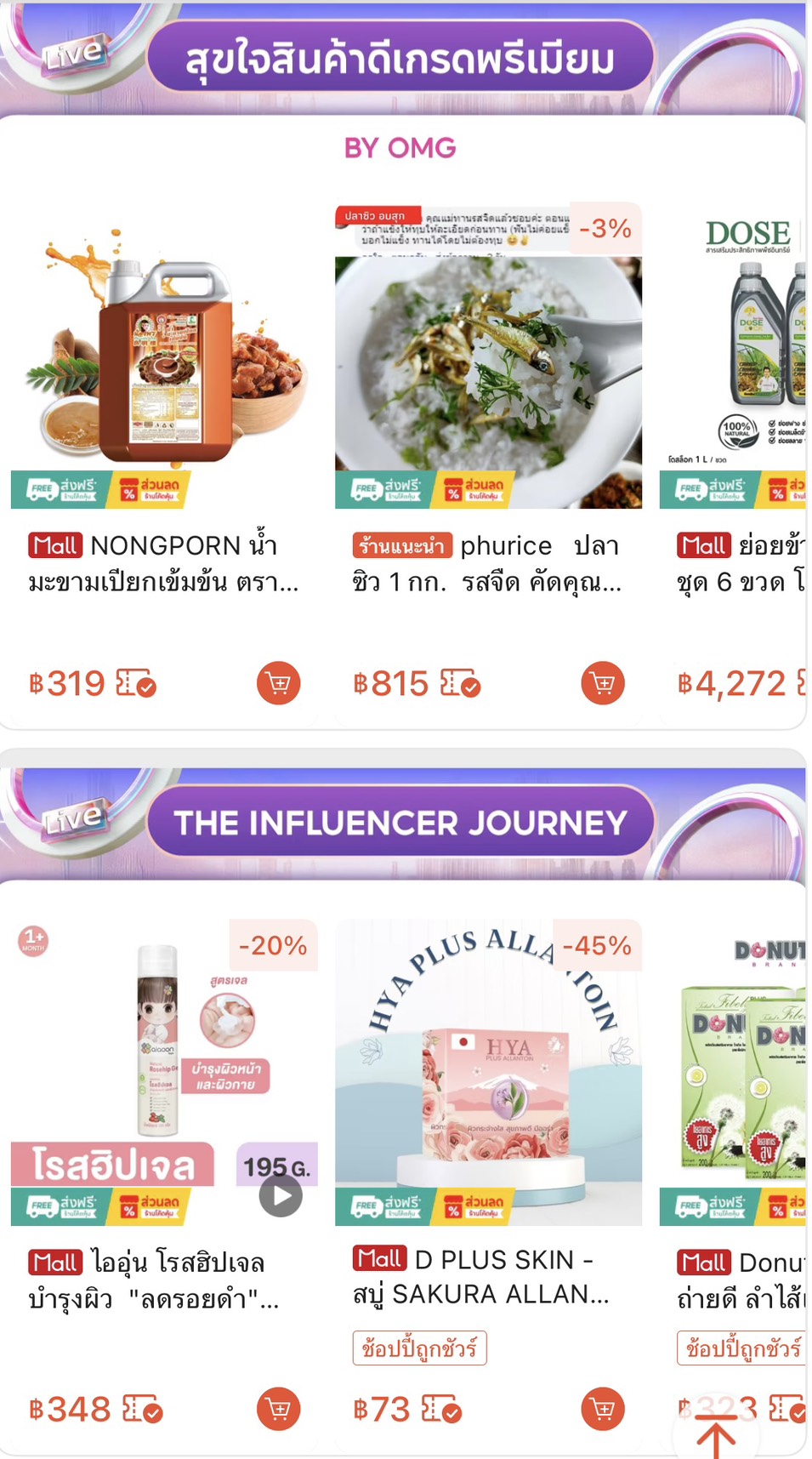The image size is (812, 1459).
Task: Open the DOSE 6-bottle set product
Action: (735, 357)
